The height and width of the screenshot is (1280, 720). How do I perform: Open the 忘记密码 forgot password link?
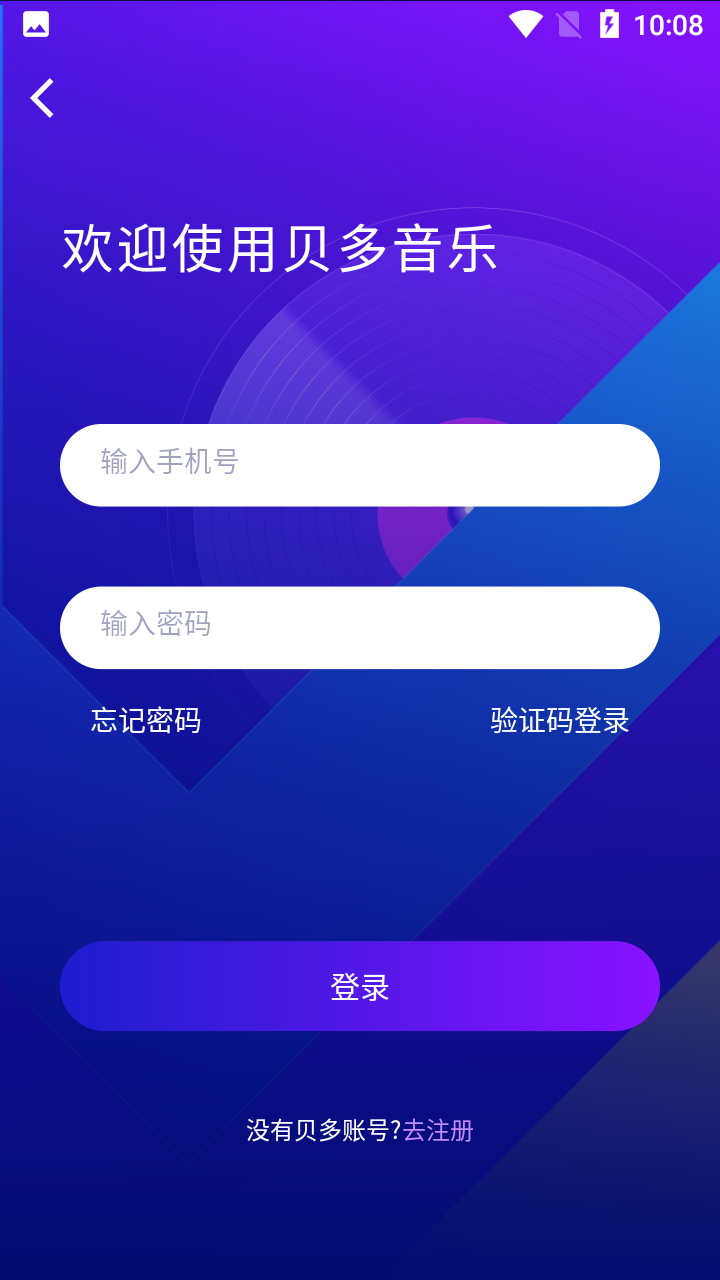click(146, 720)
